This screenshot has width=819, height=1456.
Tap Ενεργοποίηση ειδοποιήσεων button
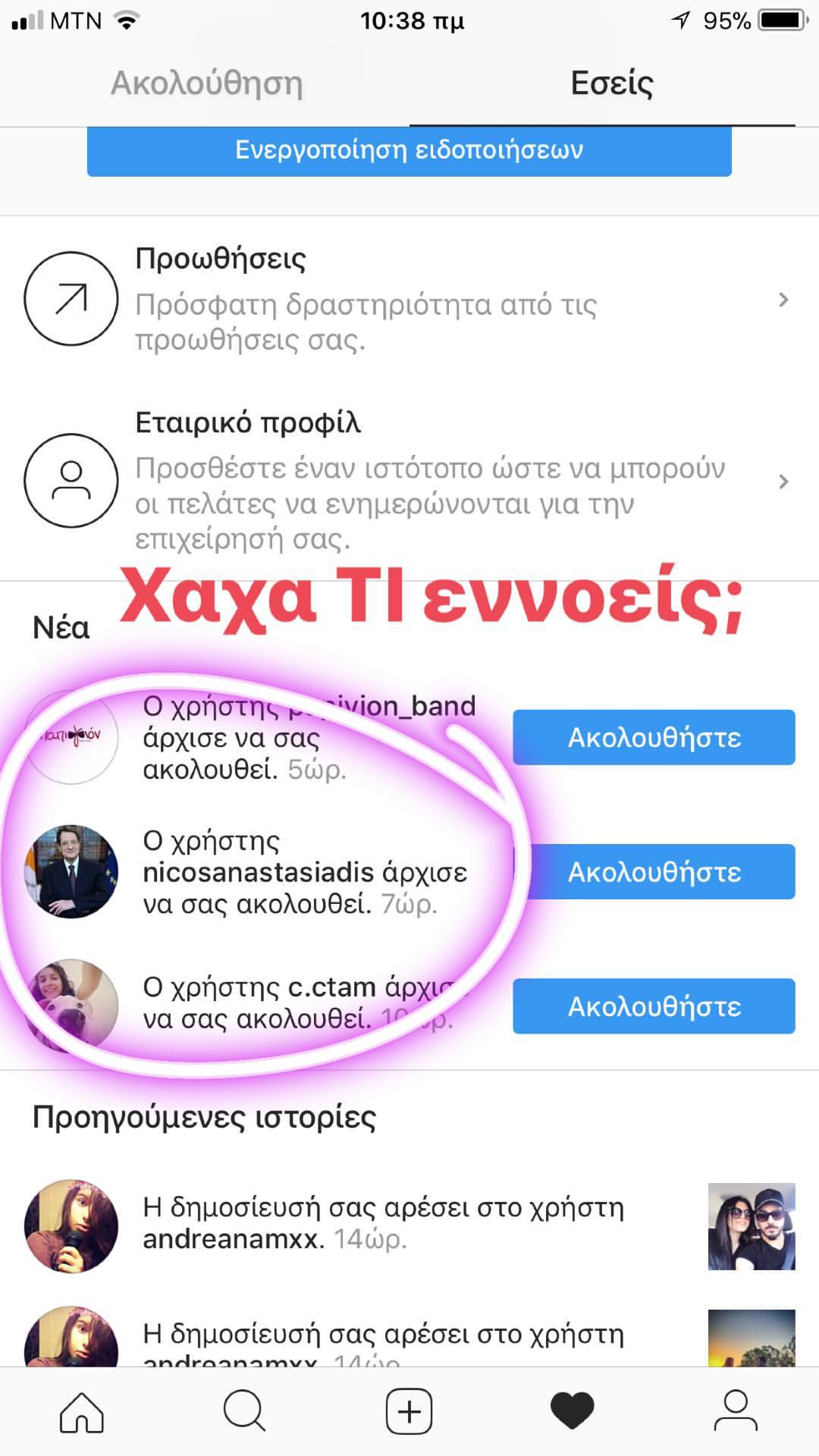point(409,150)
